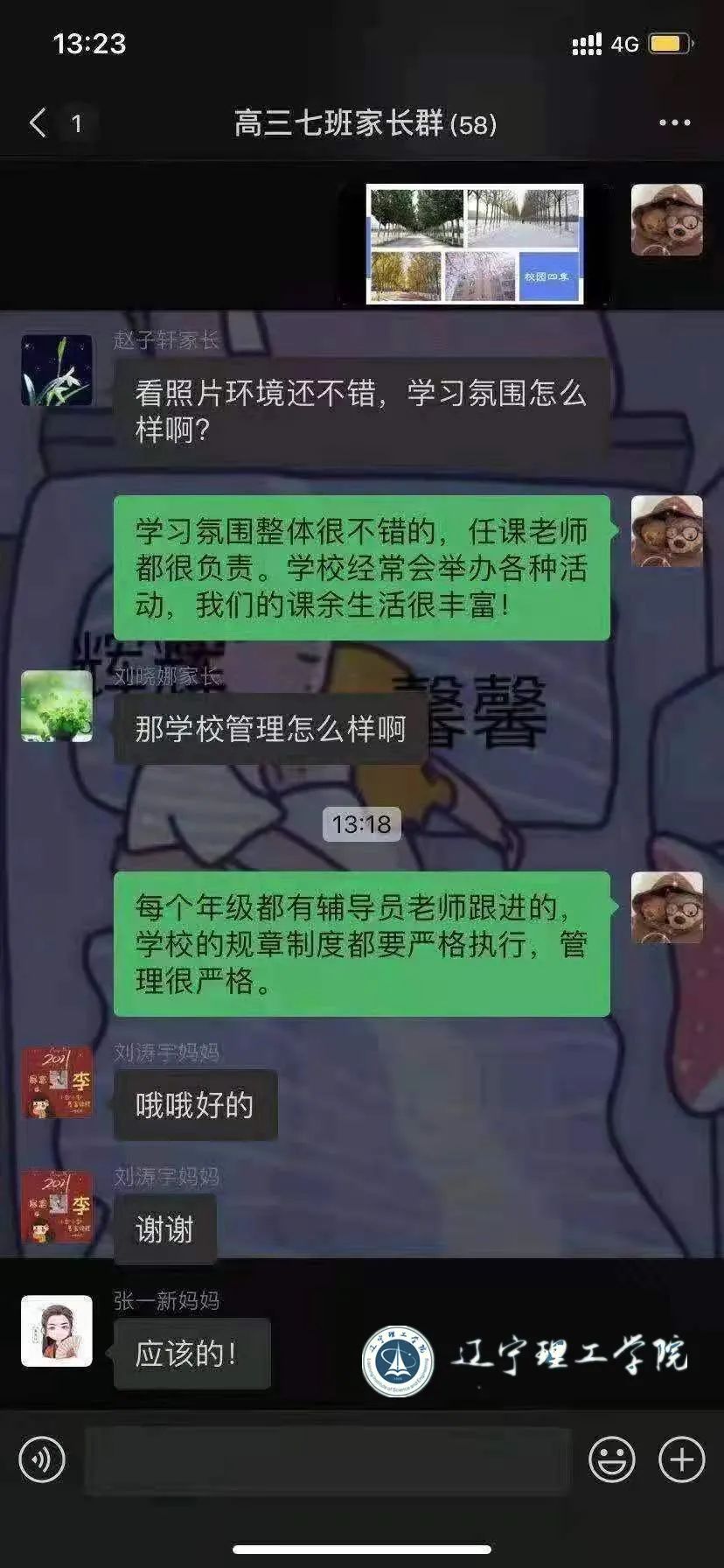Tap the message text input field
The image size is (724, 1568).
click(328, 1459)
